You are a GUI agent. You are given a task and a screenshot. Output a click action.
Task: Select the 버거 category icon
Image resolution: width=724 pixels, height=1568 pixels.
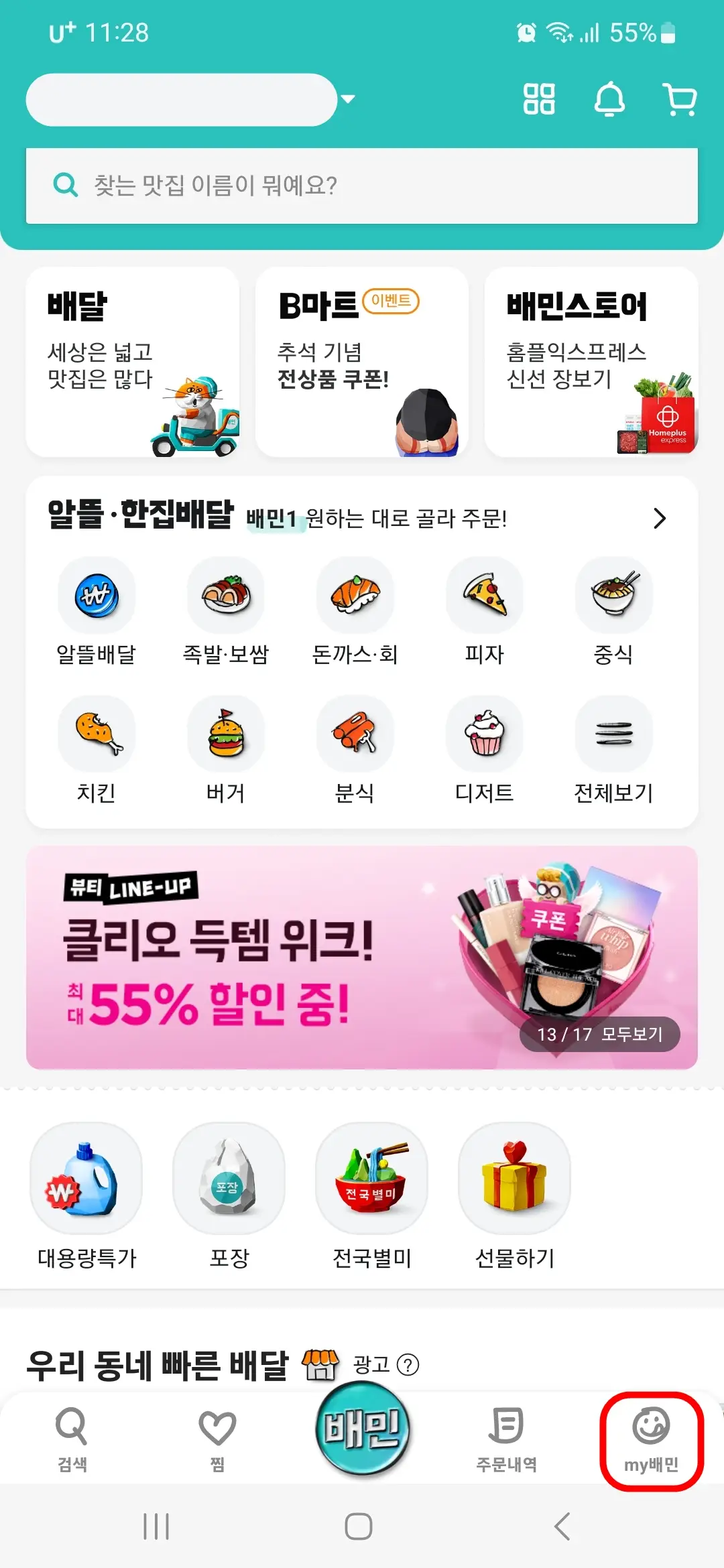[226, 734]
